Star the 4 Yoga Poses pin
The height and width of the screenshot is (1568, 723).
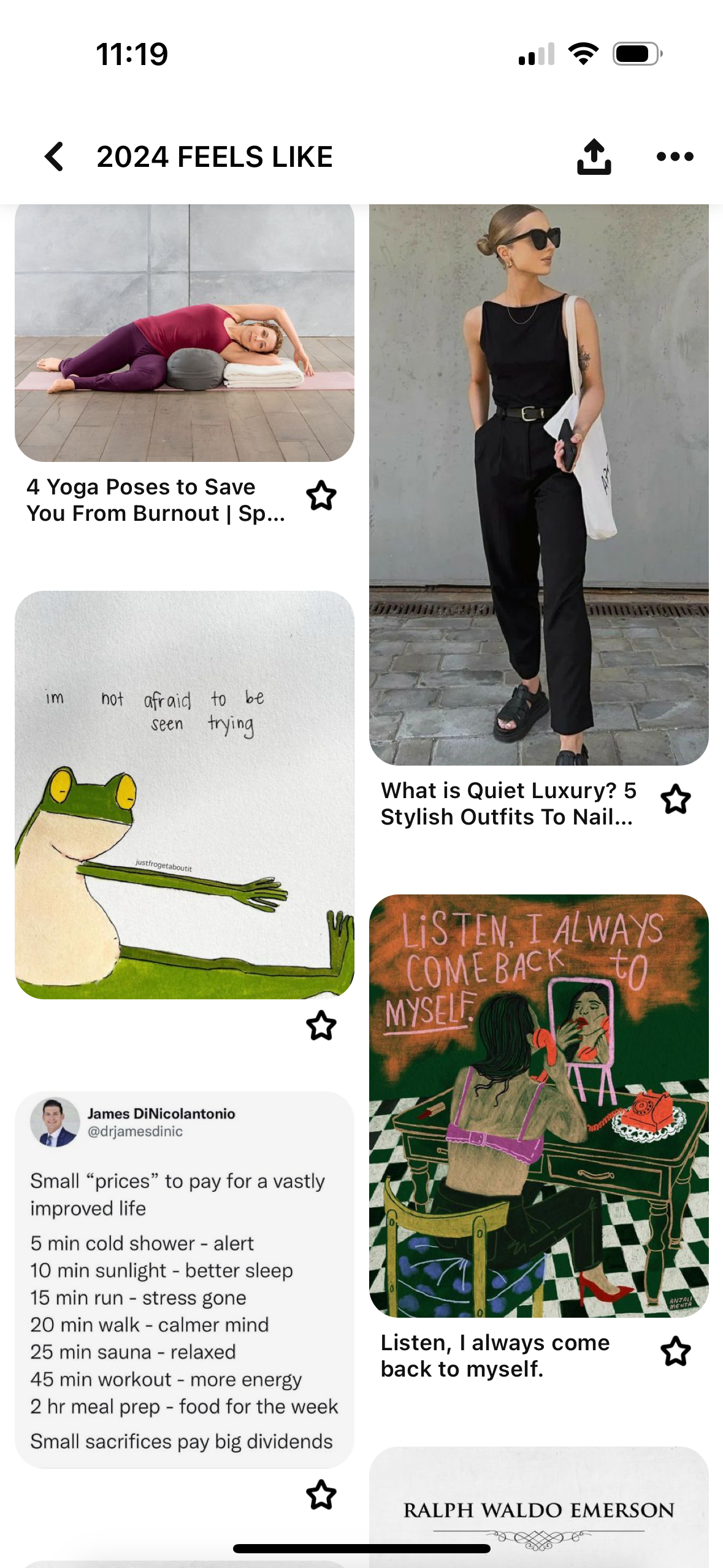point(321,496)
